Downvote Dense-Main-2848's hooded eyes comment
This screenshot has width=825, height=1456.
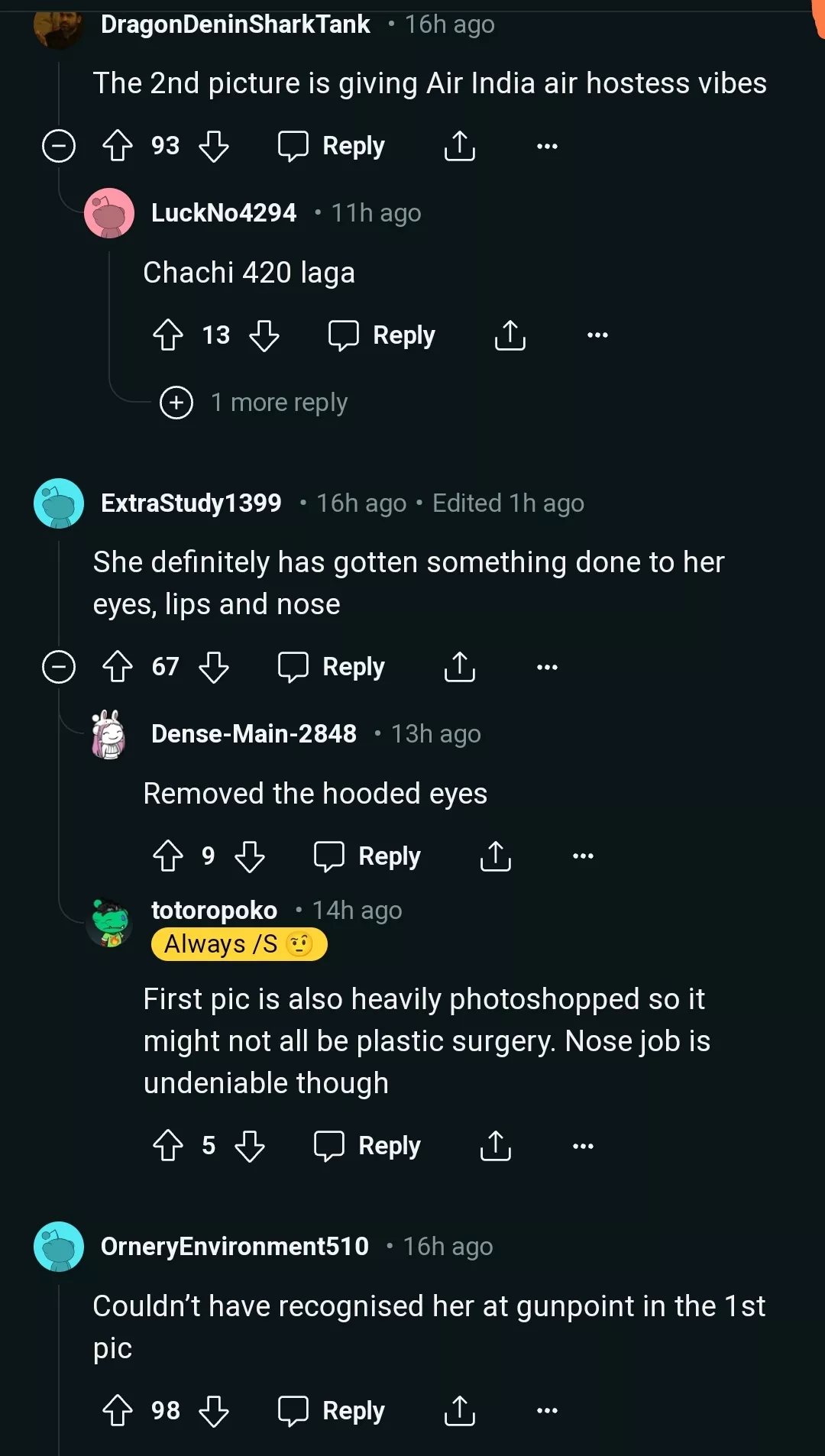click(250, 856)
